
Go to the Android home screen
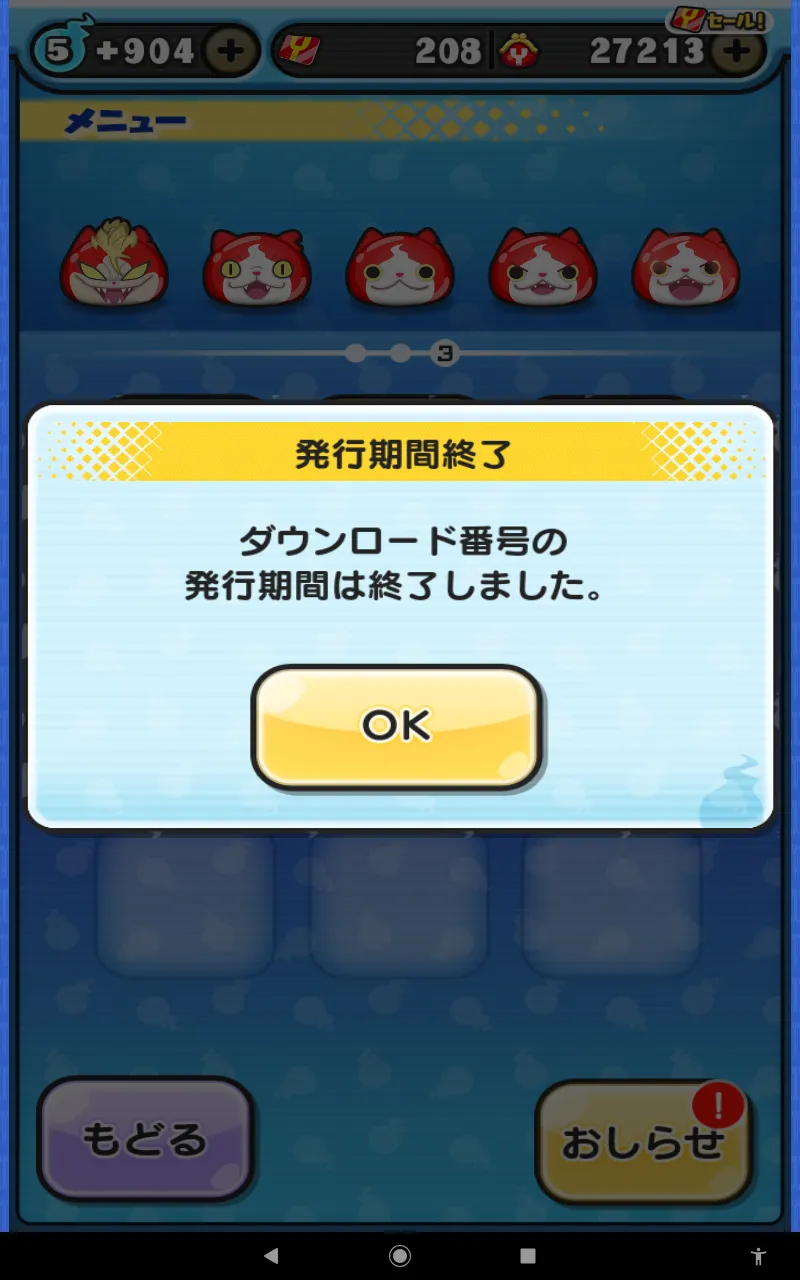[x=400, y=1256]
